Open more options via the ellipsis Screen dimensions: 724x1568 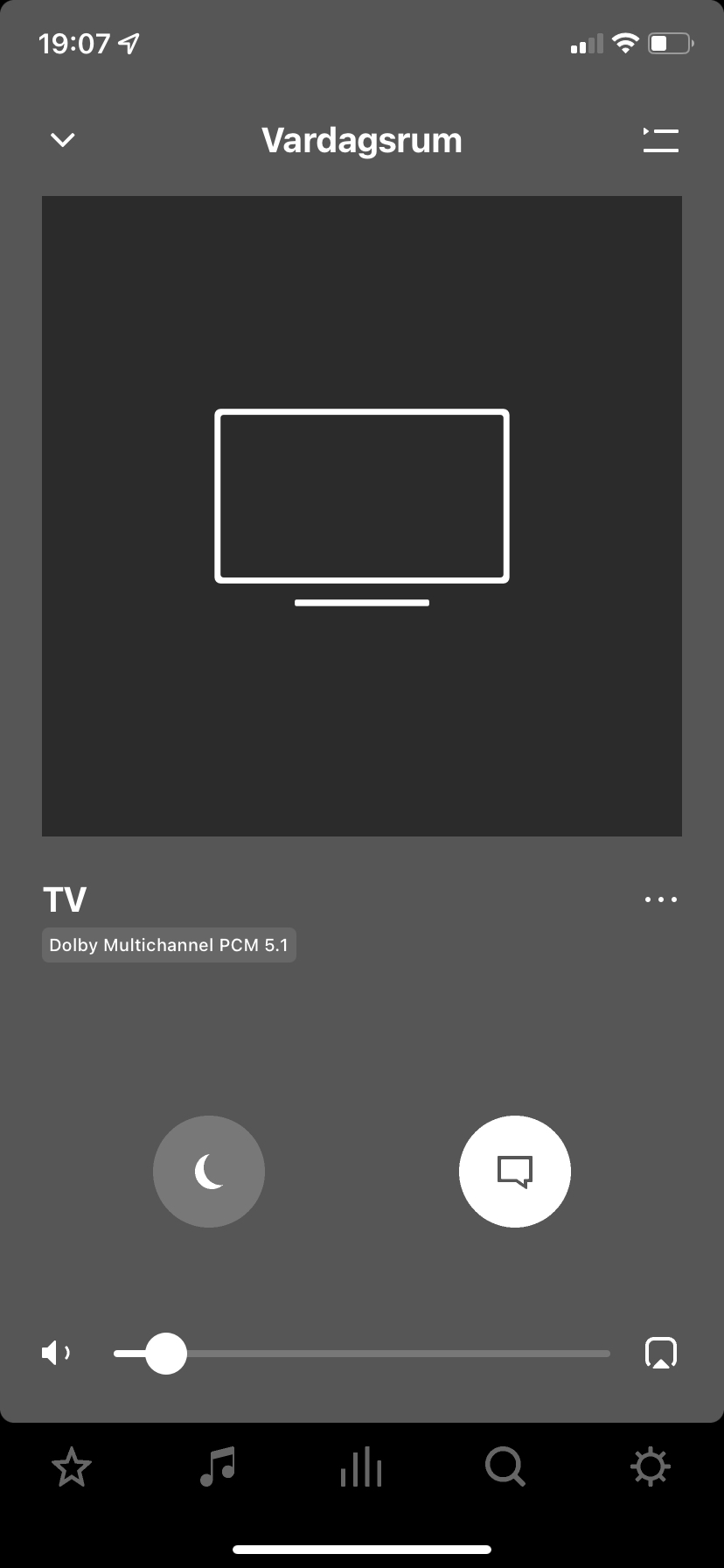click(x=660, y=899)
